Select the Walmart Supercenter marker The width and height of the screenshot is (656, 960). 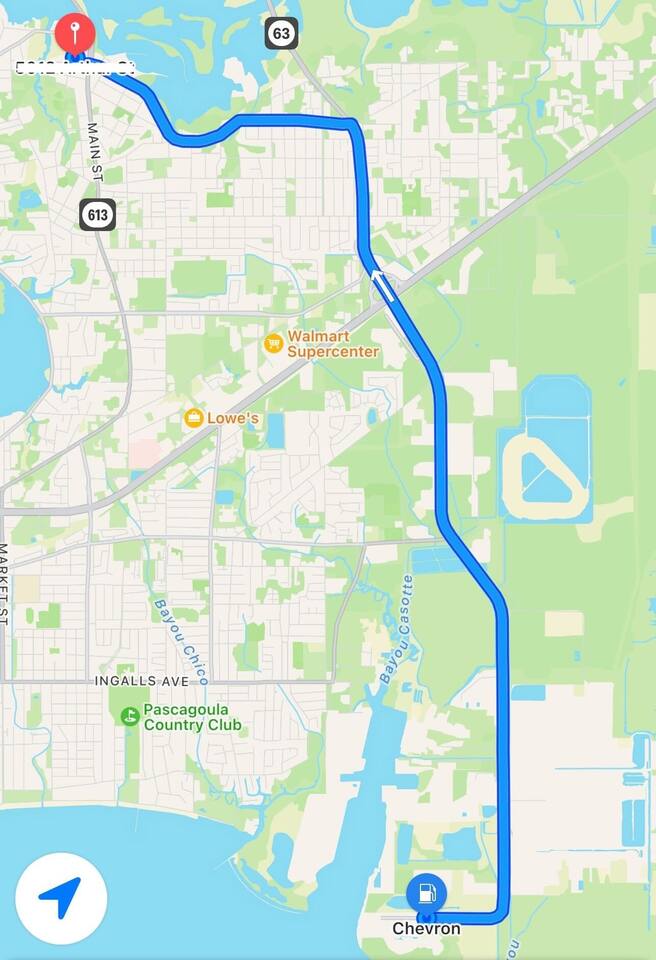point(273,344)
